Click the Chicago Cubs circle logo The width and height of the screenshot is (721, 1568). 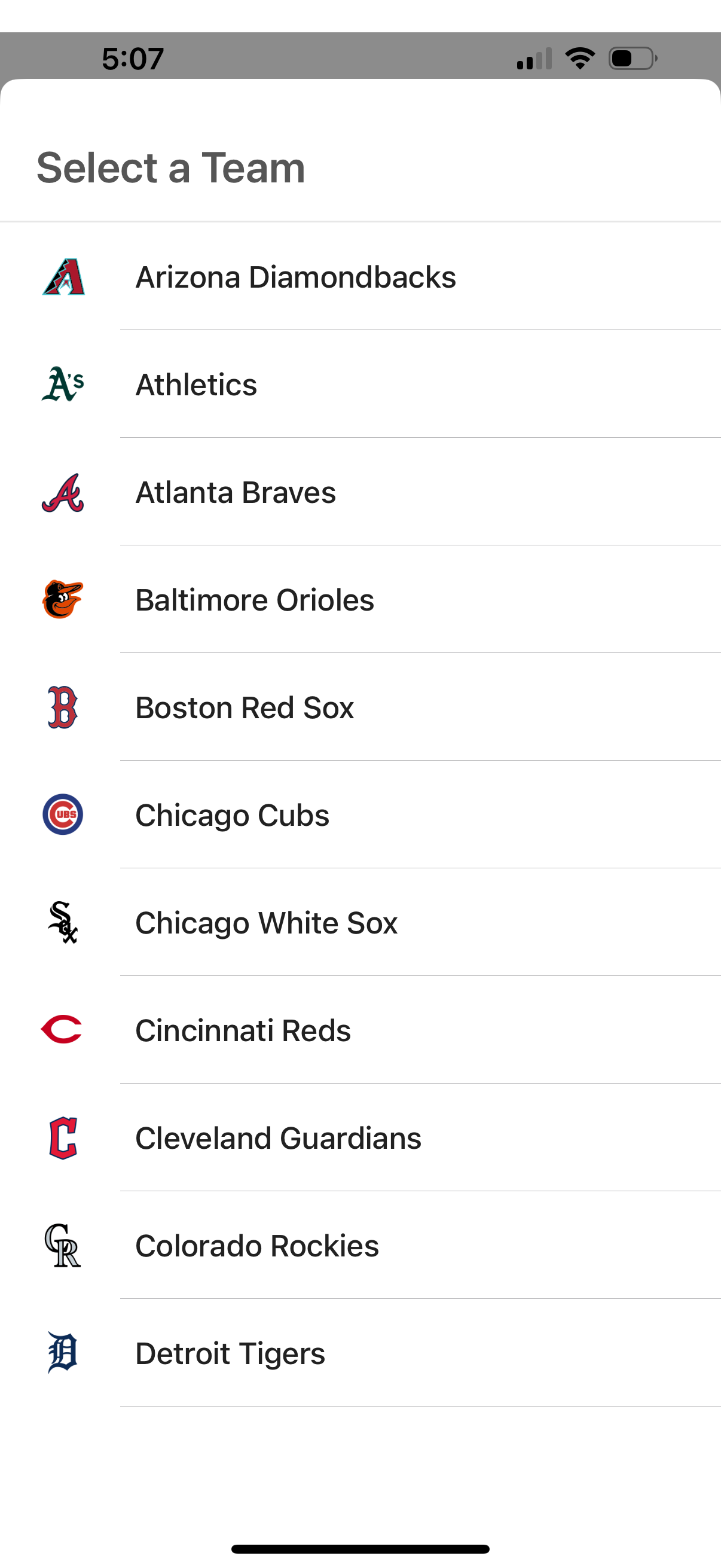pyautogui.click(x=63, y=814)
